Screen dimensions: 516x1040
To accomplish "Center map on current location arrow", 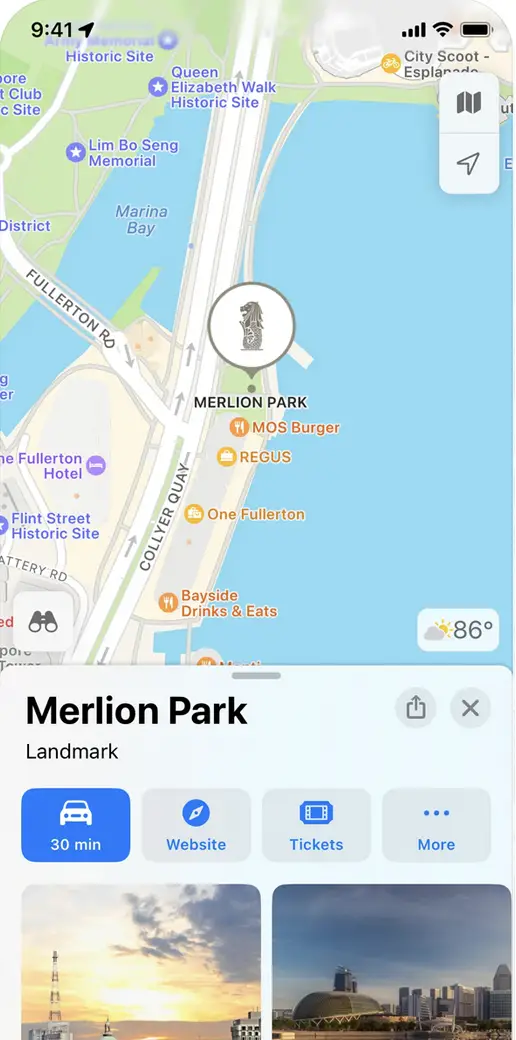I will [469, 163].
